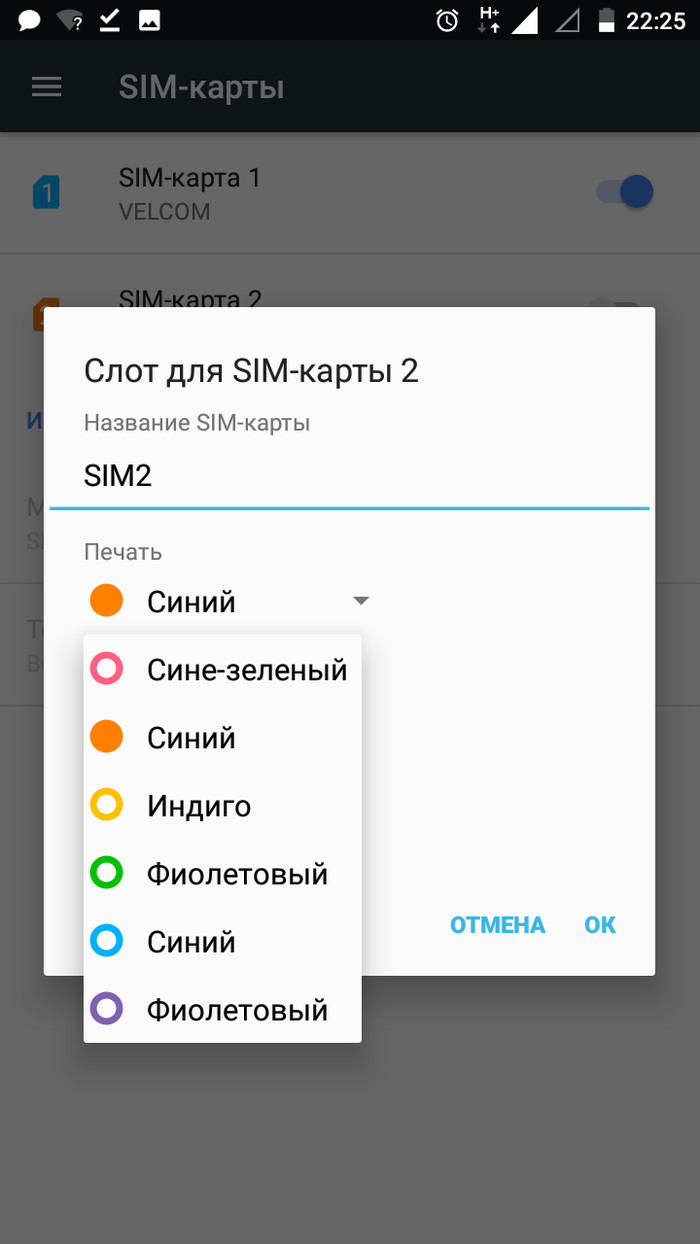
Task: Tap the ОТМЕНА button
Action: pyautogui.click(x=497, y=925)
